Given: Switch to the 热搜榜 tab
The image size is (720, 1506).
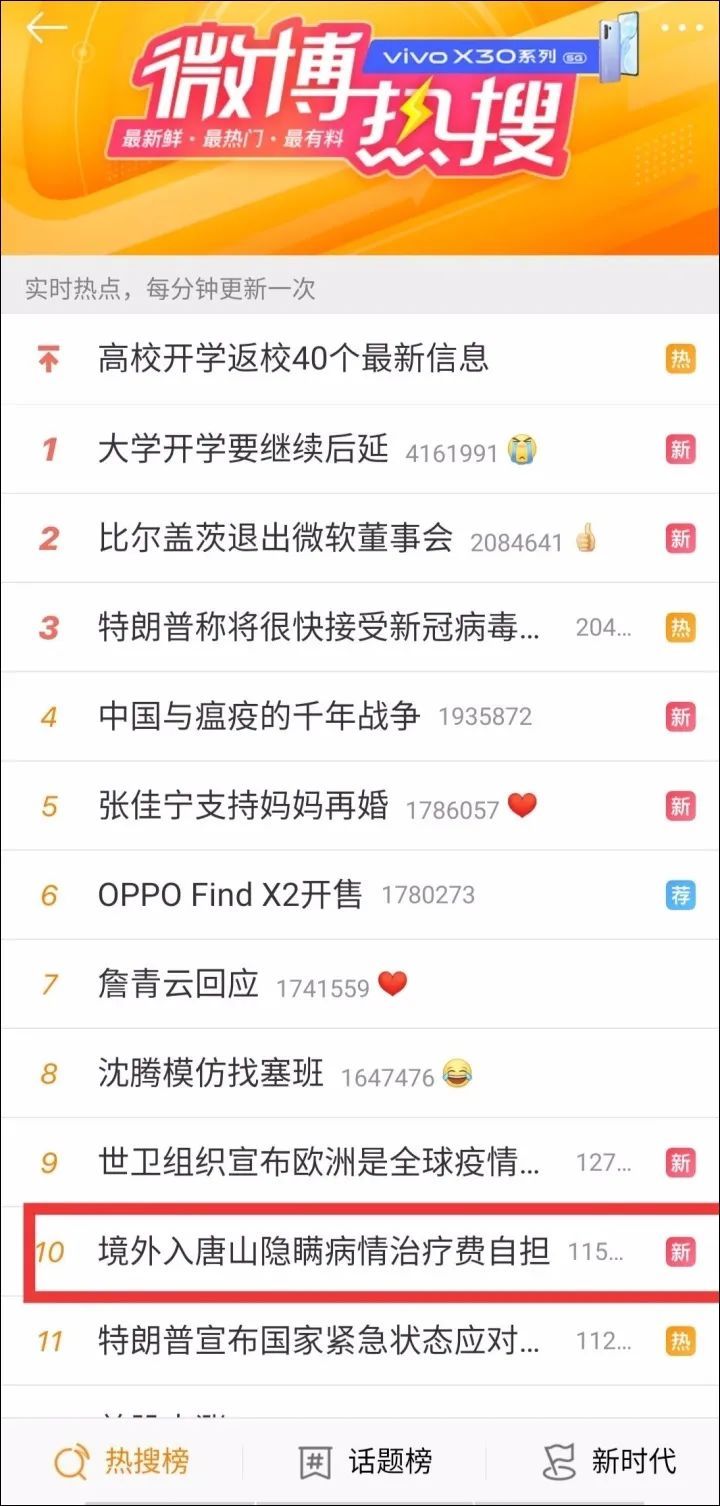Looking at the screenshot, I should tap(122, 1462).
